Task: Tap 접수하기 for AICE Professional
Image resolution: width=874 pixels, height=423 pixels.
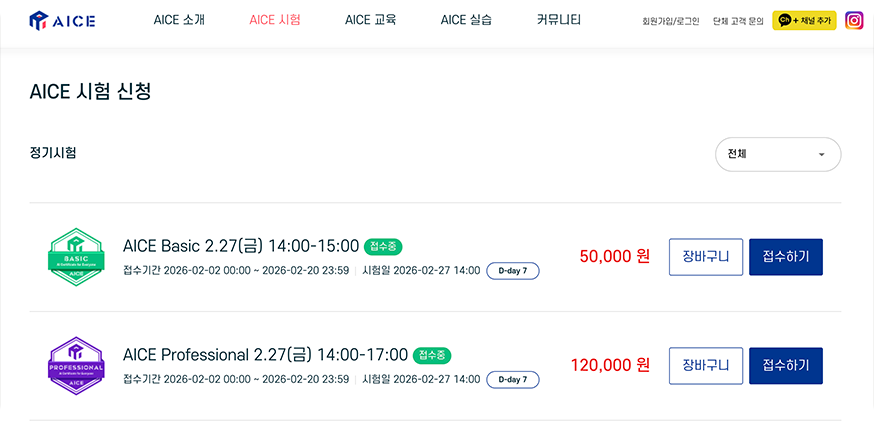Action: coord(786,366)
